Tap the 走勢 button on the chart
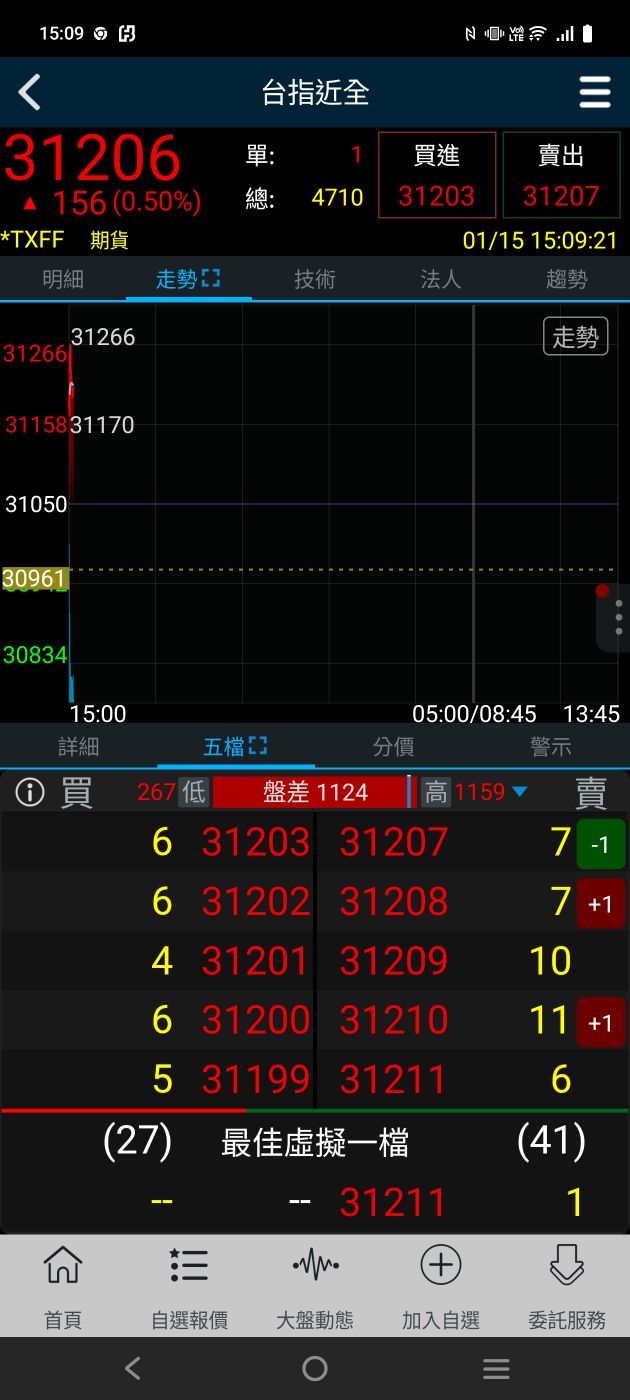This screenshot has width=630, height=1400. coord(575,337)
